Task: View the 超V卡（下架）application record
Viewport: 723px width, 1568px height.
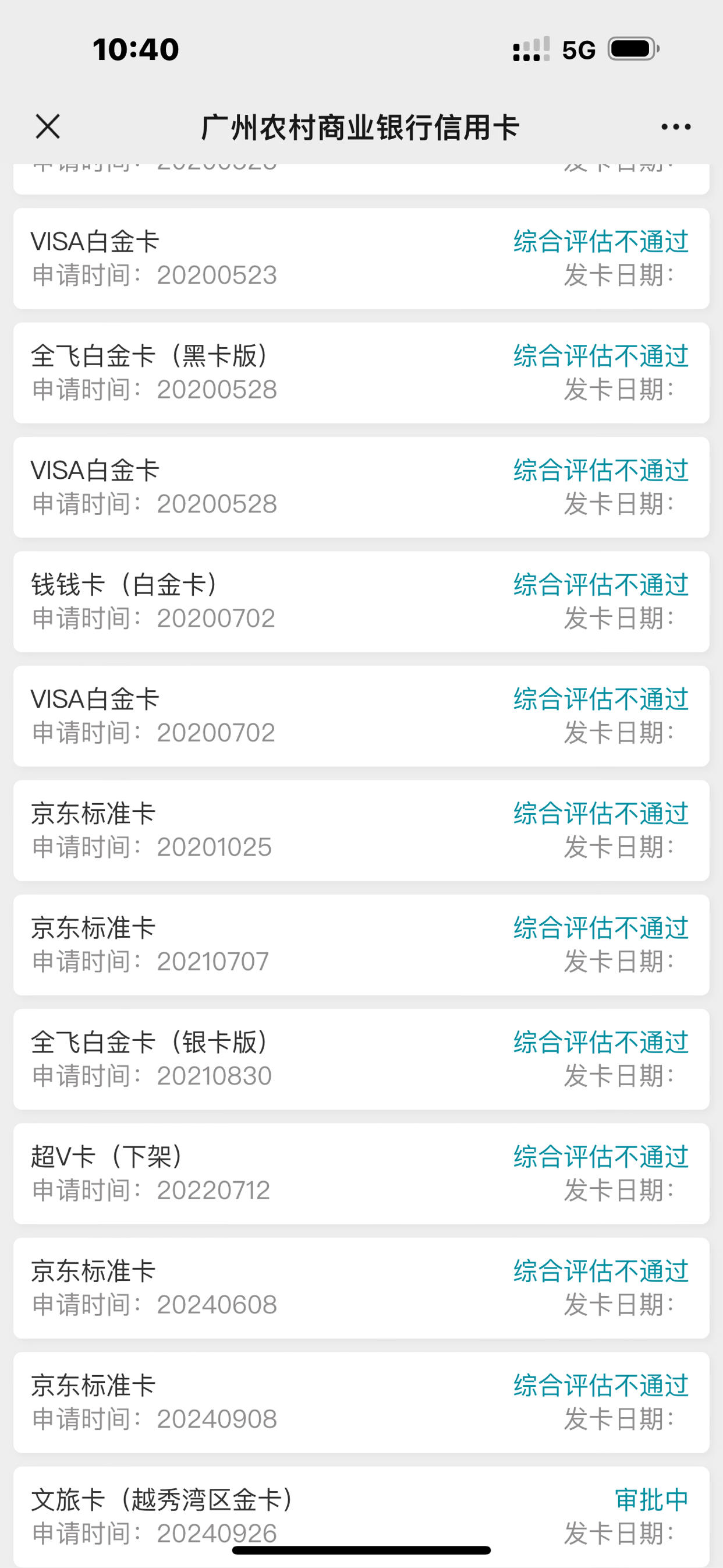Action: coord(361,1174)
